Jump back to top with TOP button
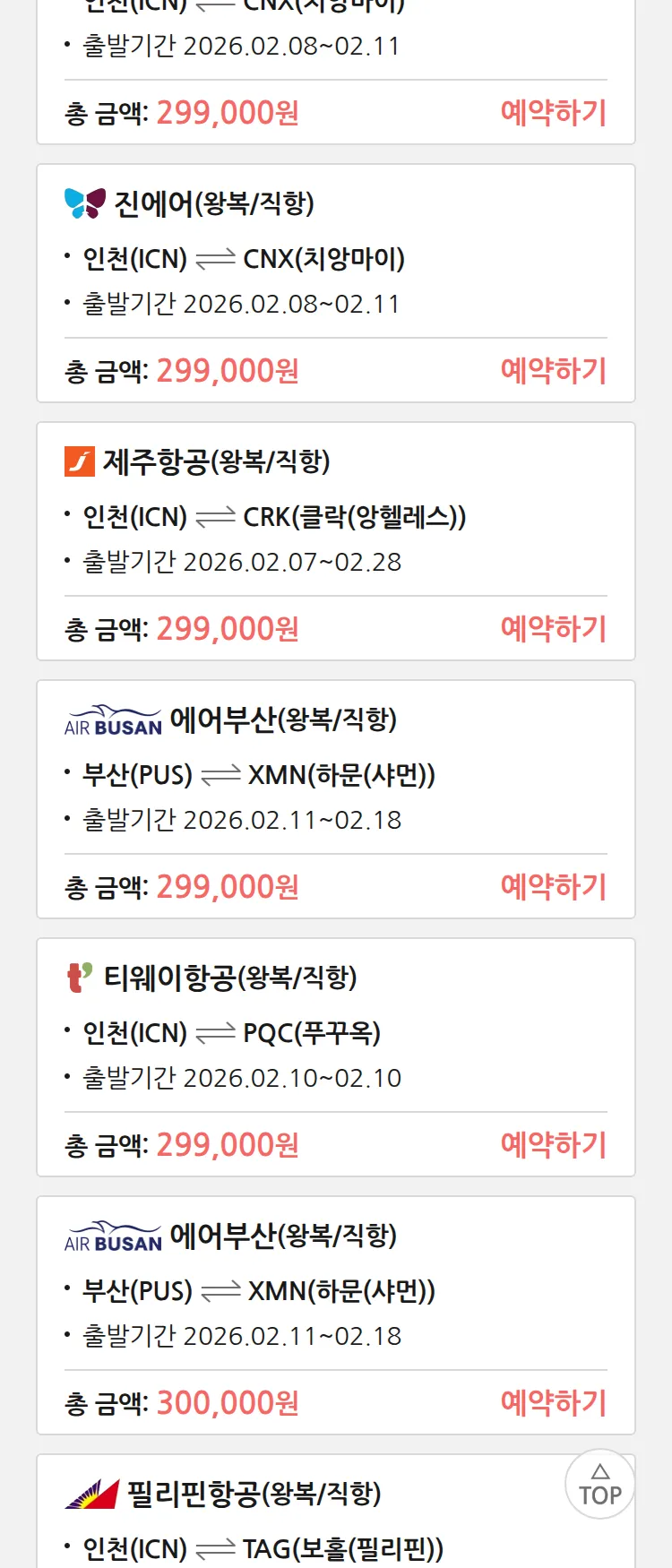The height and width of the screenshot is (1568, 672). coord(599,1485)
